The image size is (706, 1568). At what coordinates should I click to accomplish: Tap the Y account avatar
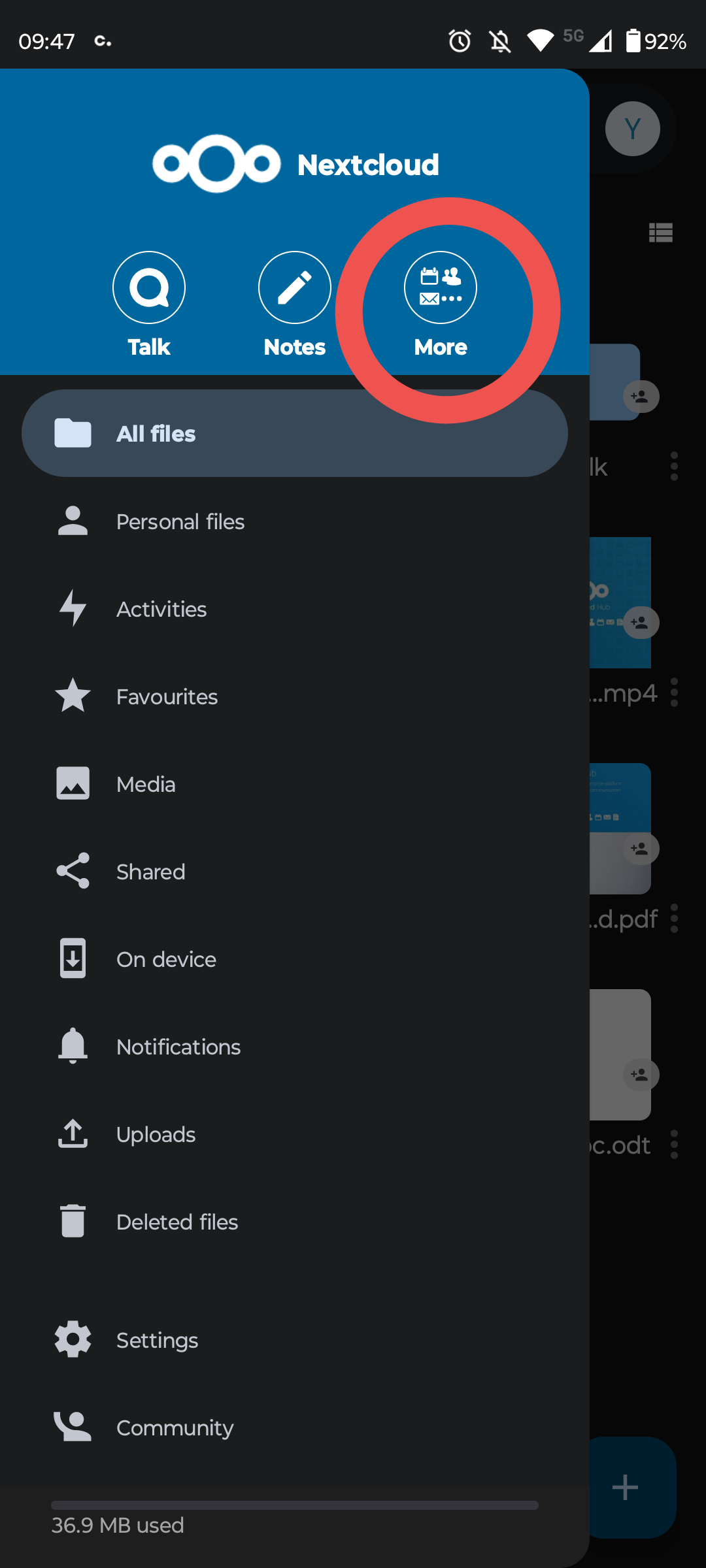coord(632,129)
